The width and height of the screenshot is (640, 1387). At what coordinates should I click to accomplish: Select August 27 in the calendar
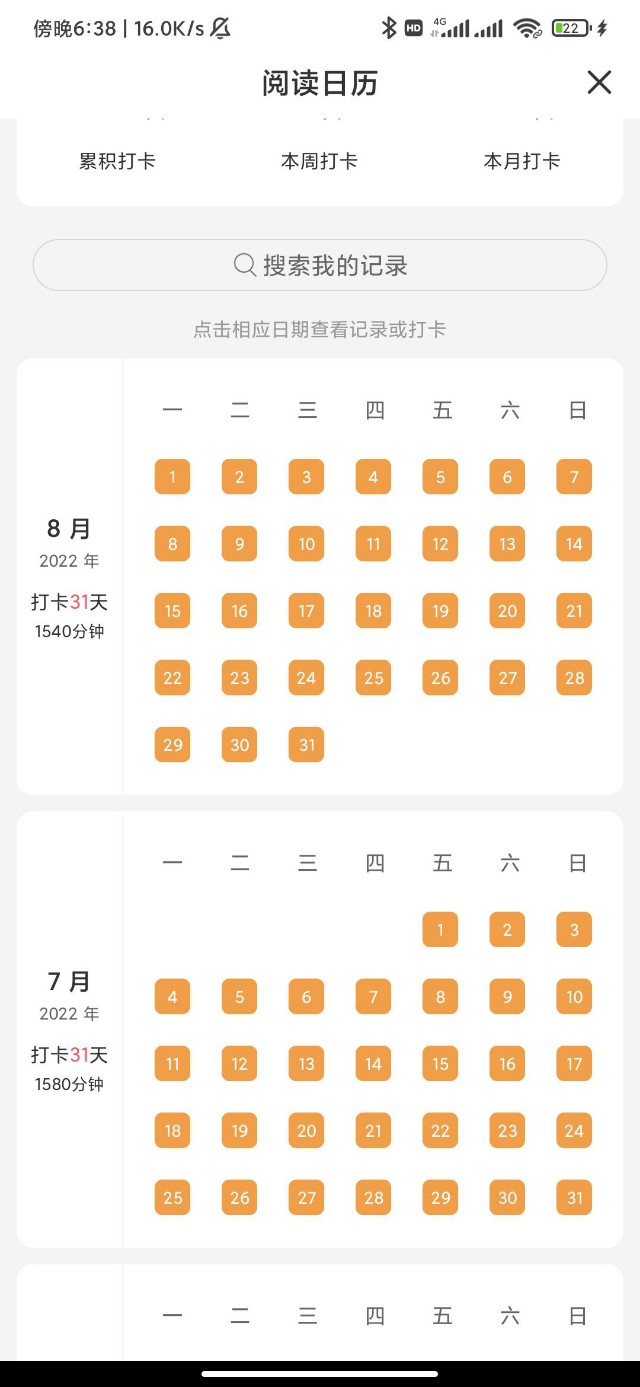(507, 678)
